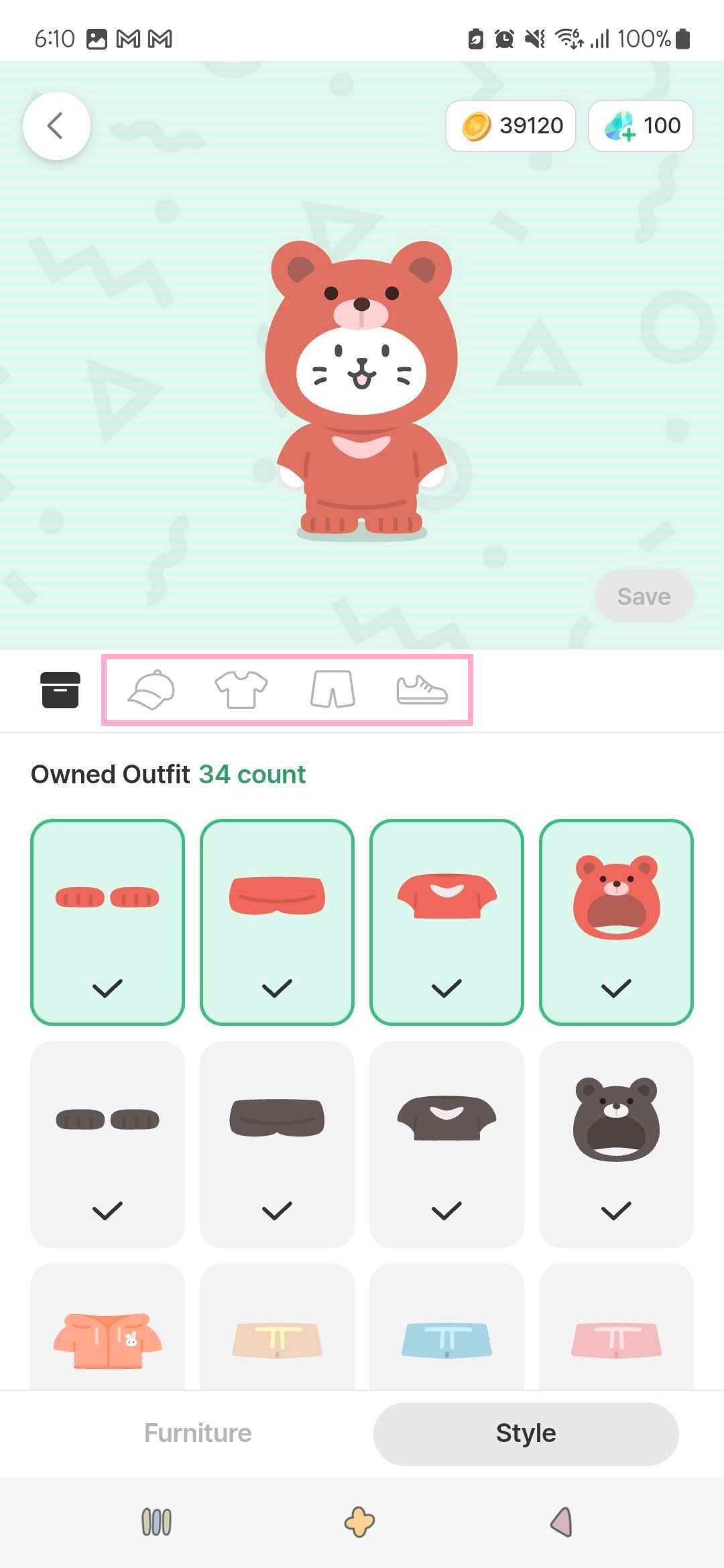Save the current outfit
724x1568 pixels.
tap(644, 596)
